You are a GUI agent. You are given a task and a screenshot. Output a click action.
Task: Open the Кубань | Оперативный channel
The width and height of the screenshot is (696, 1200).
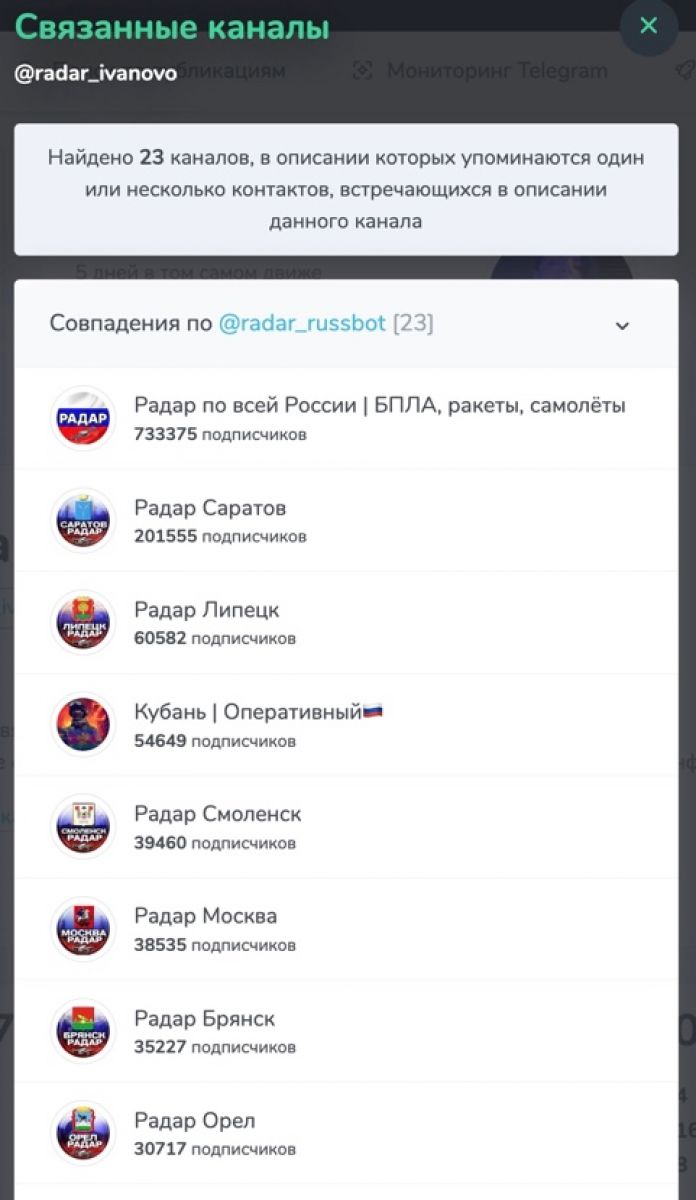click(248, 712)
